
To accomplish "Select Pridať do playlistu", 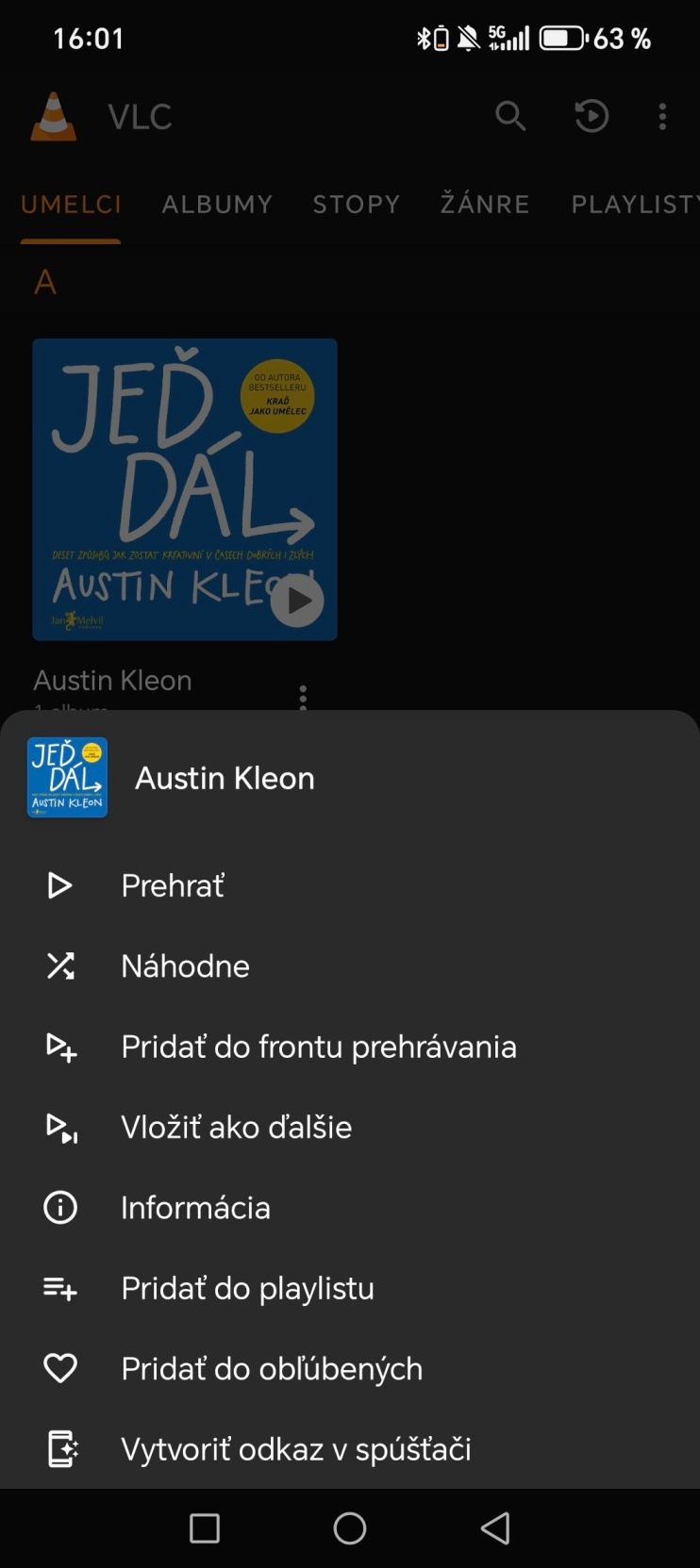I will click(x=247, y=1288).
